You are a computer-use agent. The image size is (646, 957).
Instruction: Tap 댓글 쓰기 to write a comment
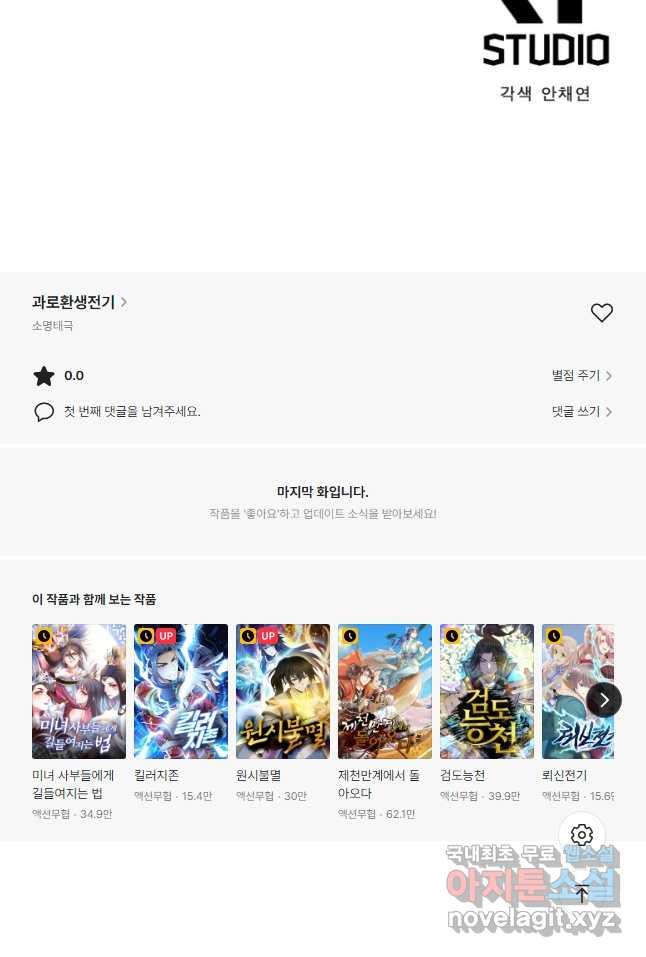coord(581,412)
